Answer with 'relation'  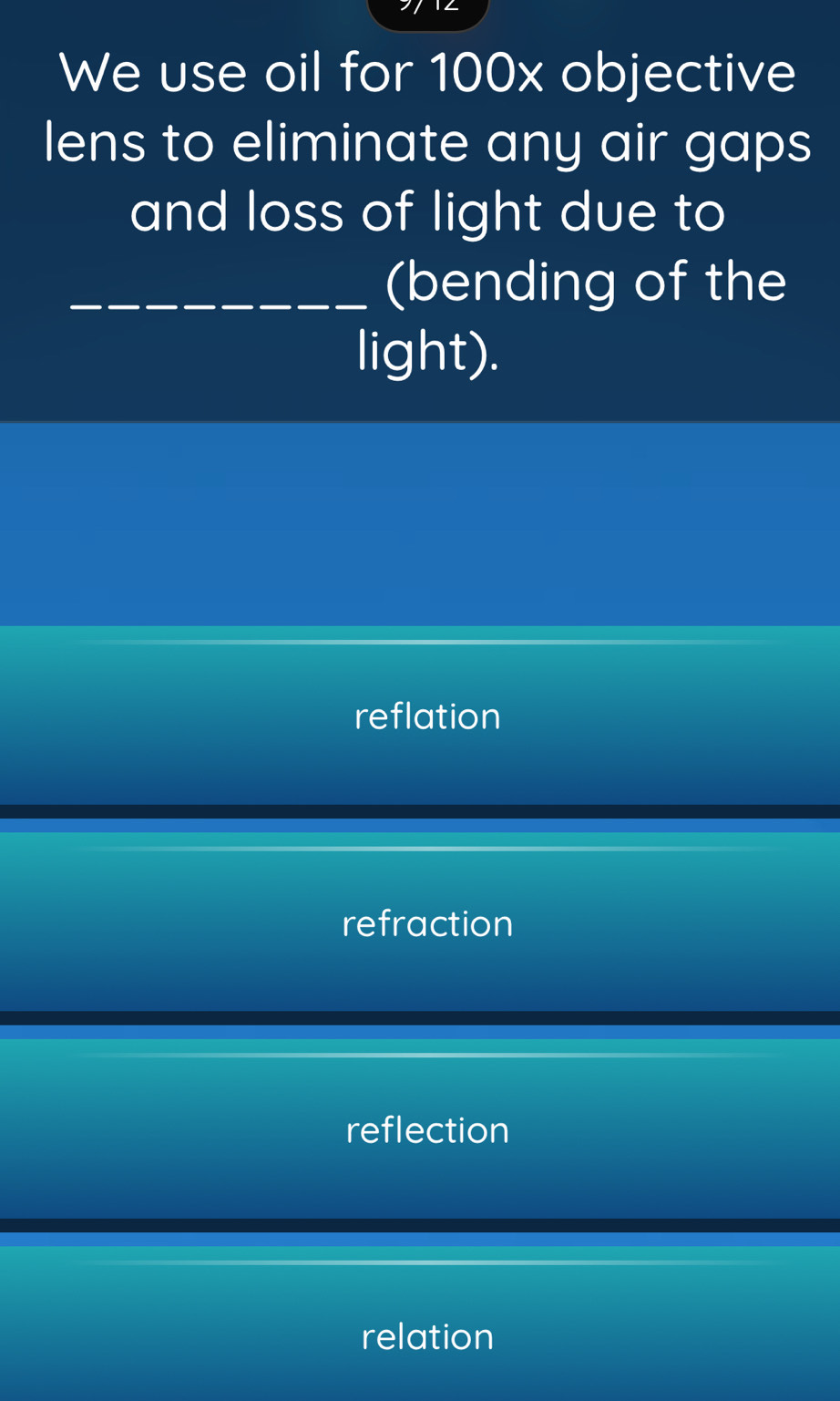pyautogui.click(x=427, y=1336)
